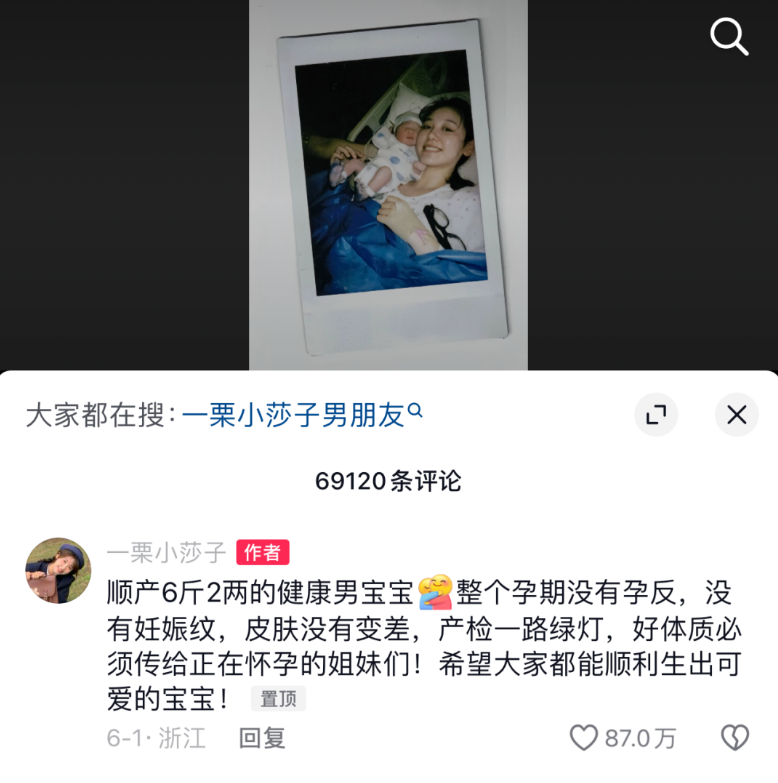The image size is (778, 783).
Task: Open 一栗小莎子's profile avatar
Action: tap(58, 570)
